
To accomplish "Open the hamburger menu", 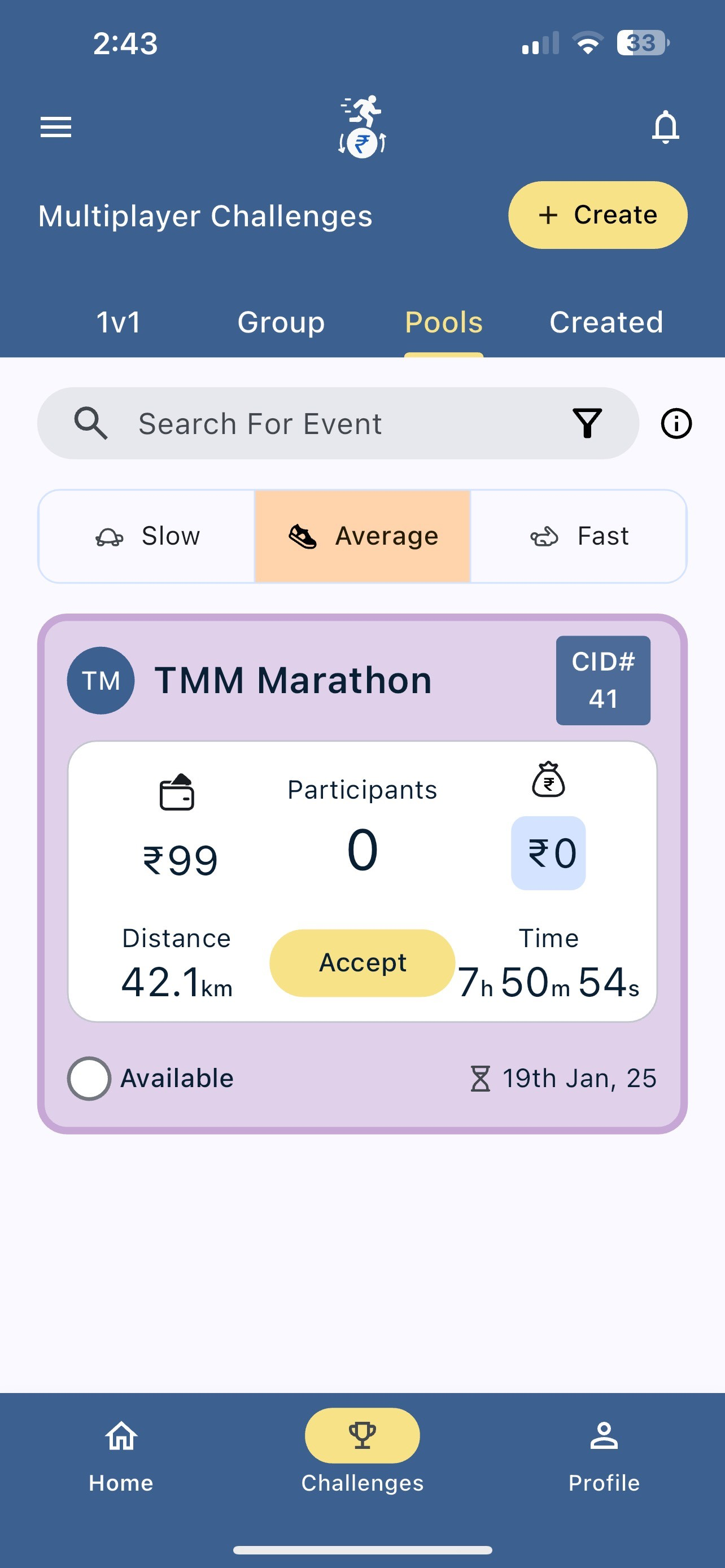I will pos(56,127).
